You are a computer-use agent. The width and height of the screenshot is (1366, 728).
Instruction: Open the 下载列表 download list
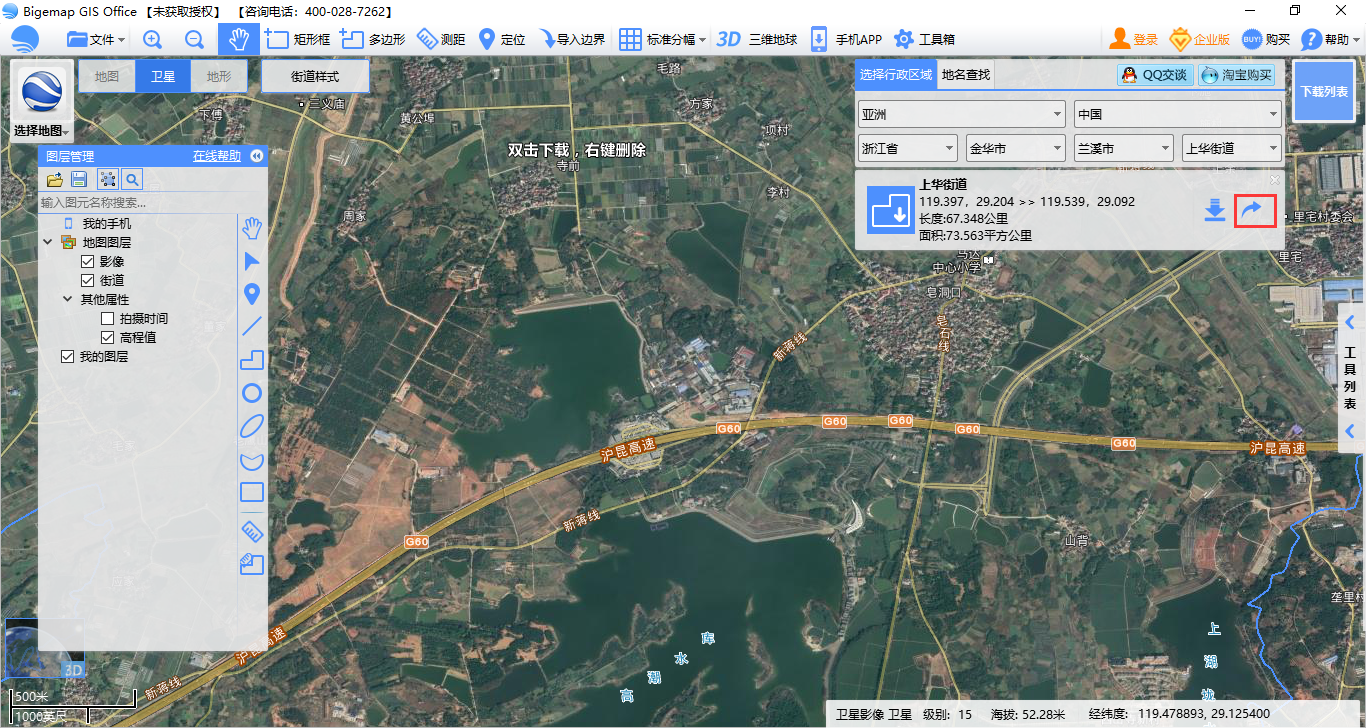point(1323,91)
